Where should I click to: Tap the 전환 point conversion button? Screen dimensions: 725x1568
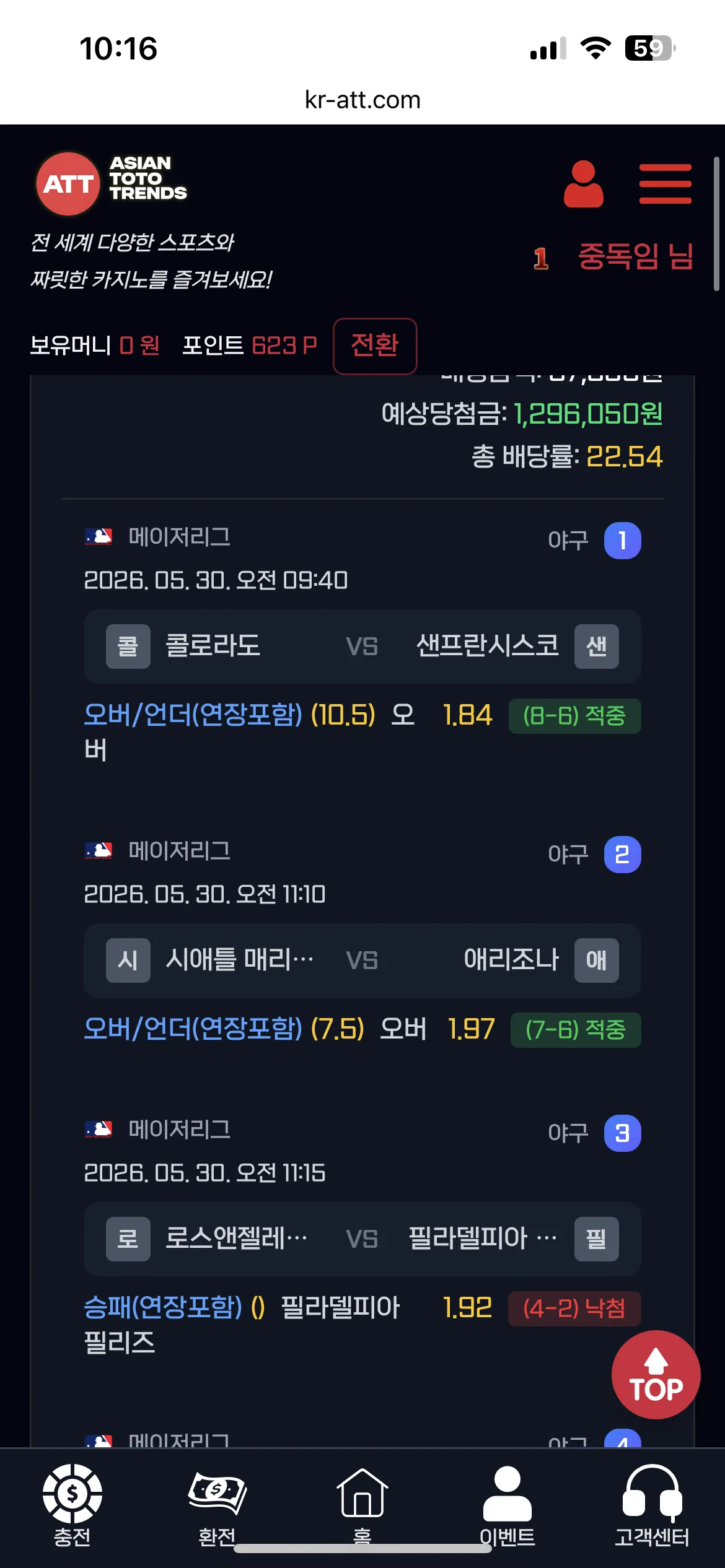pyautogui.click(x=375, y=346)
